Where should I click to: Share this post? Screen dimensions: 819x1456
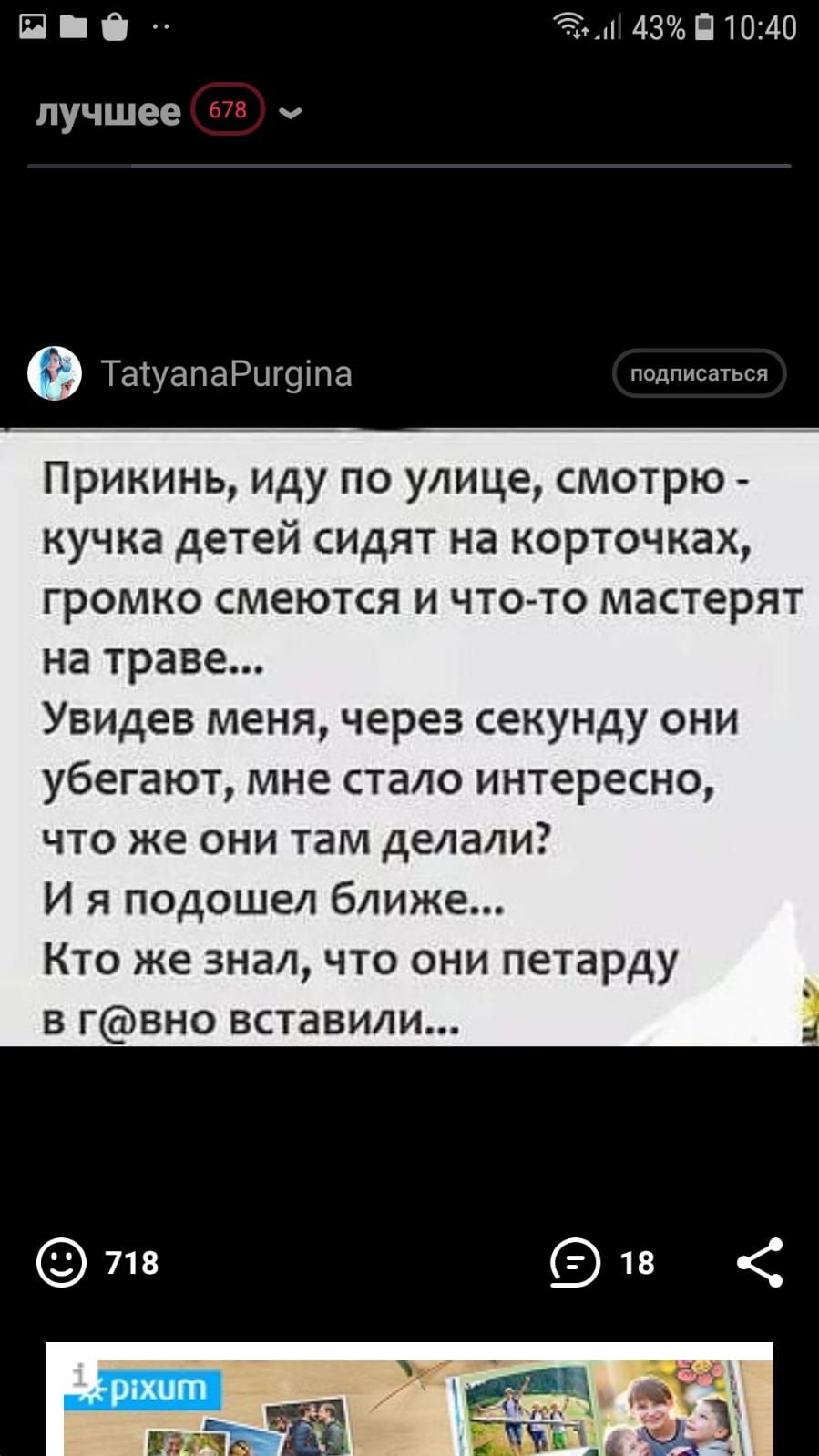(760, 1262)
